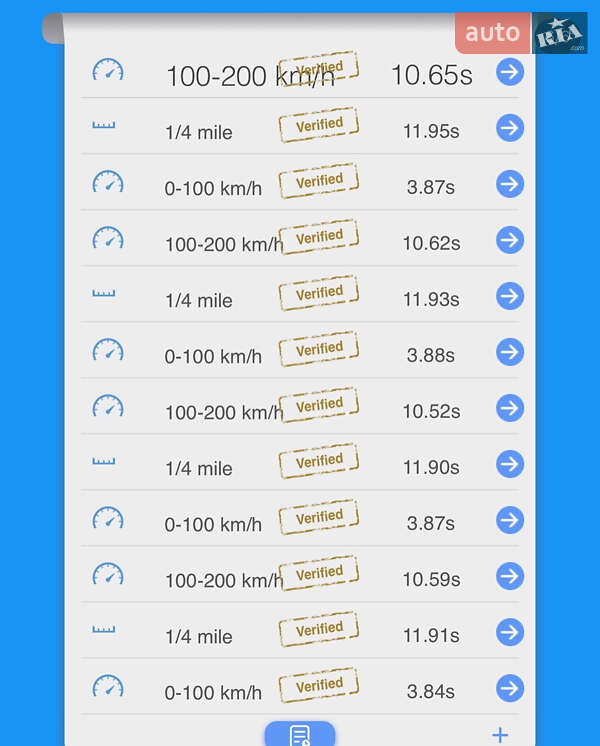This screenshot has height=746, width=600.
Task: View the 1/4 mile run of 11.91s
Action: (510, 632)
